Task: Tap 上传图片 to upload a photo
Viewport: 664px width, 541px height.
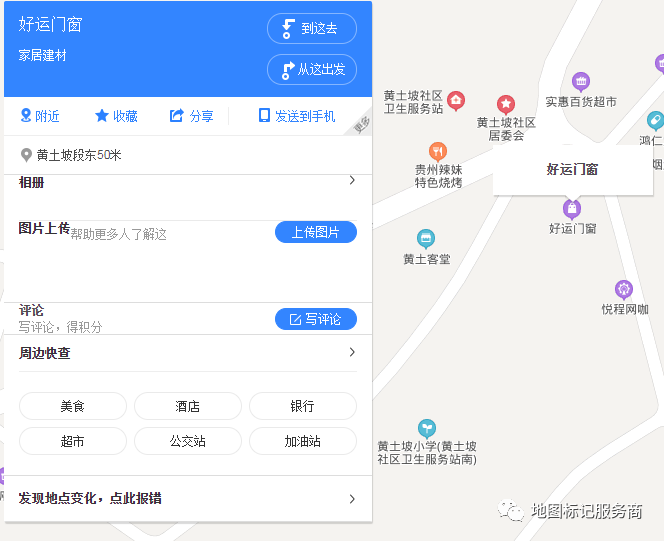Action: (x=315, y=232)
